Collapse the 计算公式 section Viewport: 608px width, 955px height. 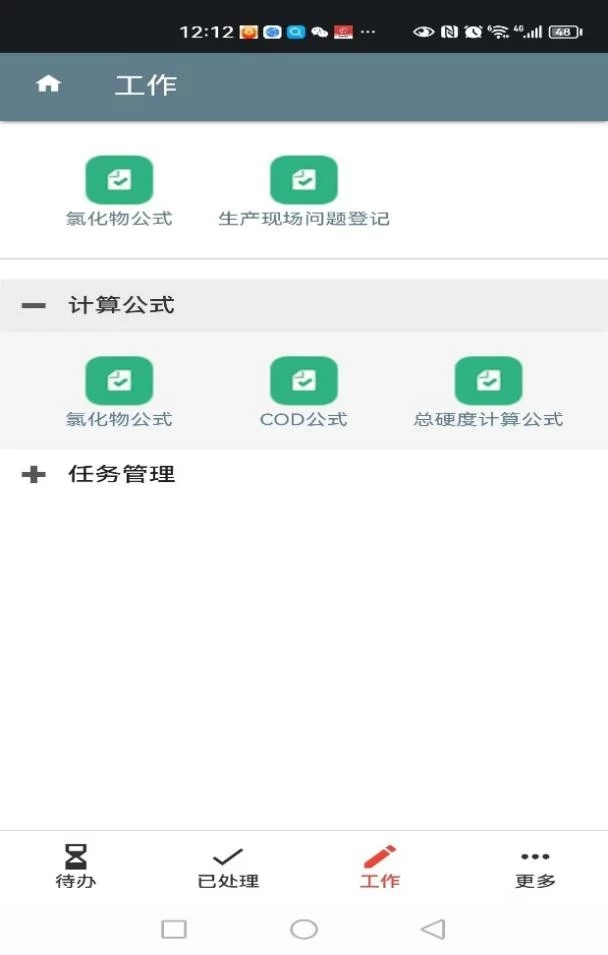click(x=34, y=305)
